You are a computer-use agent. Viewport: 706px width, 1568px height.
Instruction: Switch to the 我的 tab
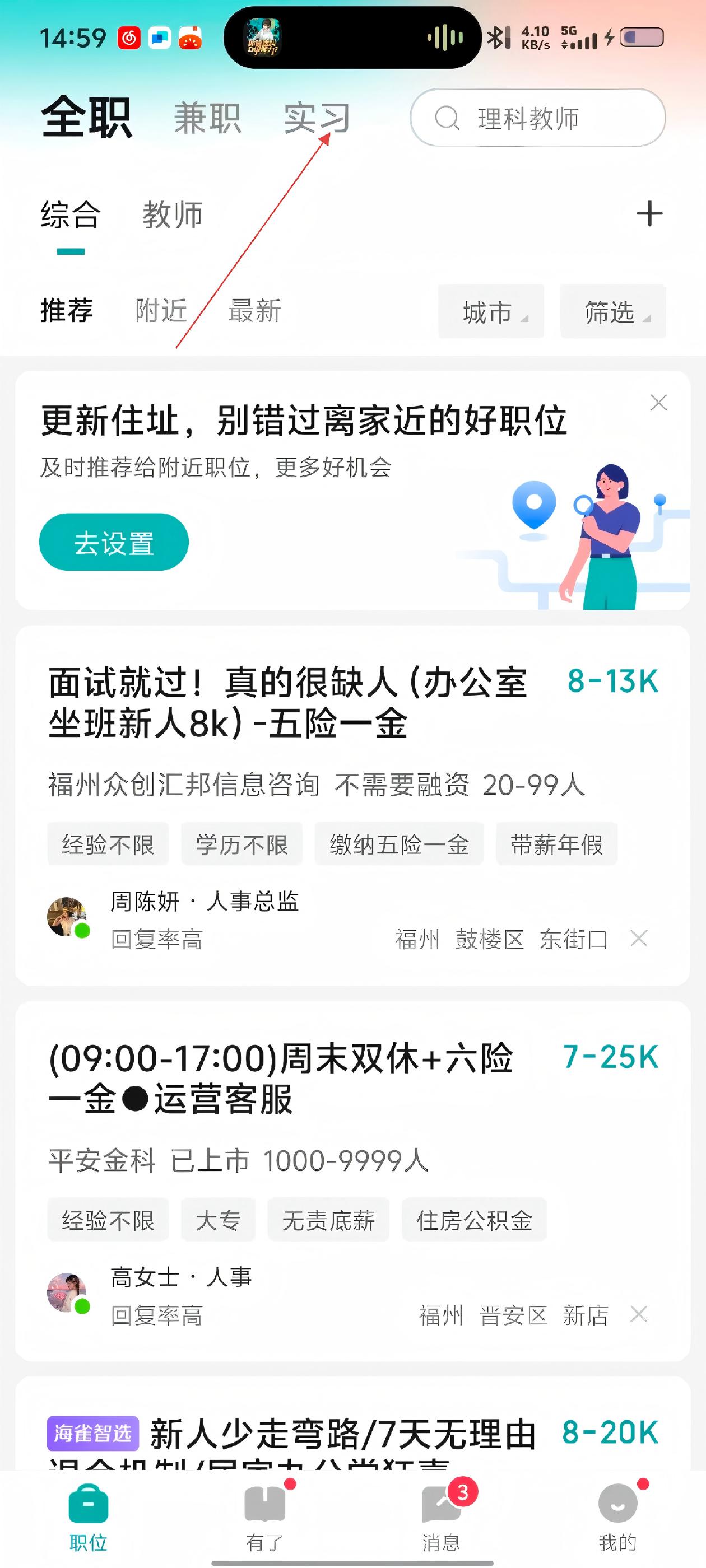(x=617, y=1515)
